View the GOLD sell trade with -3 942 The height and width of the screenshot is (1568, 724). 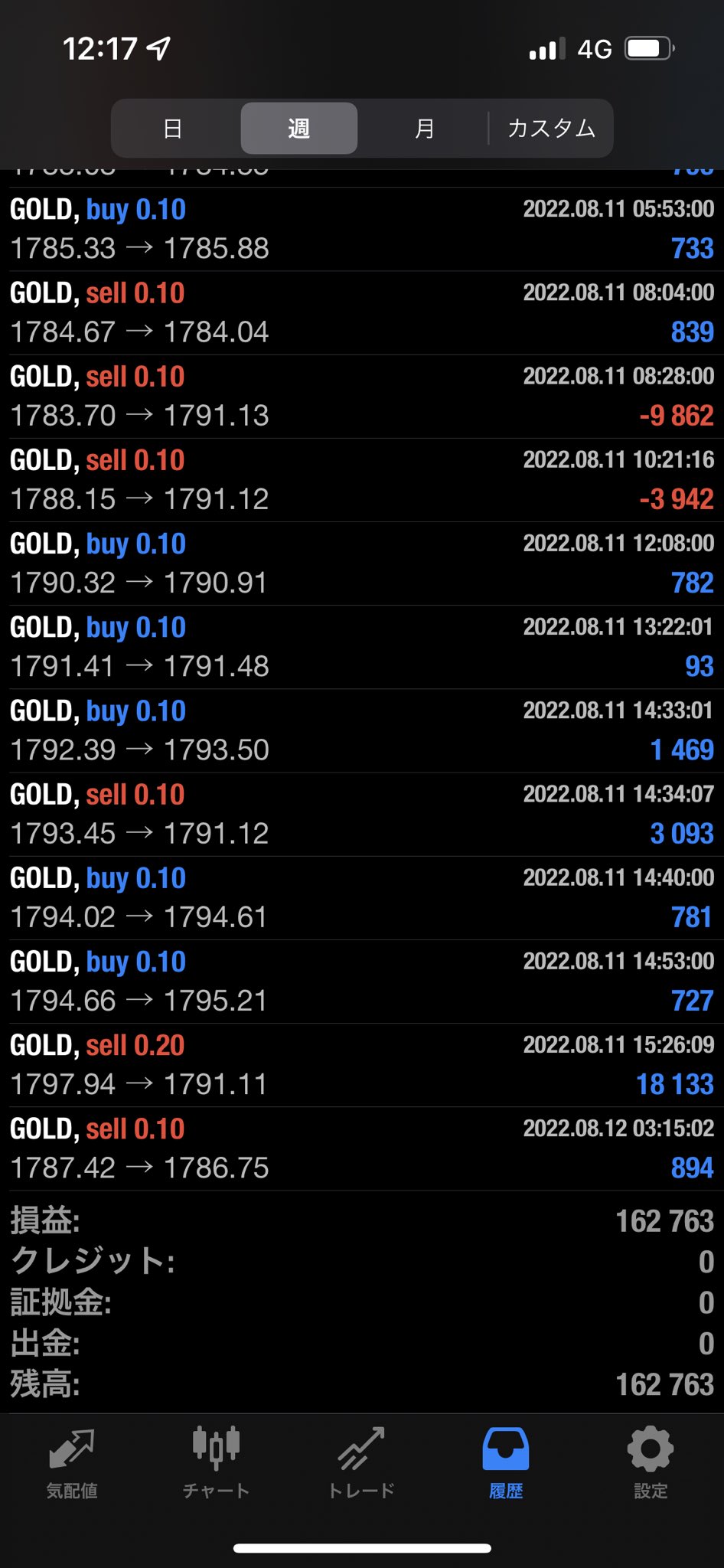coord(362,480)
